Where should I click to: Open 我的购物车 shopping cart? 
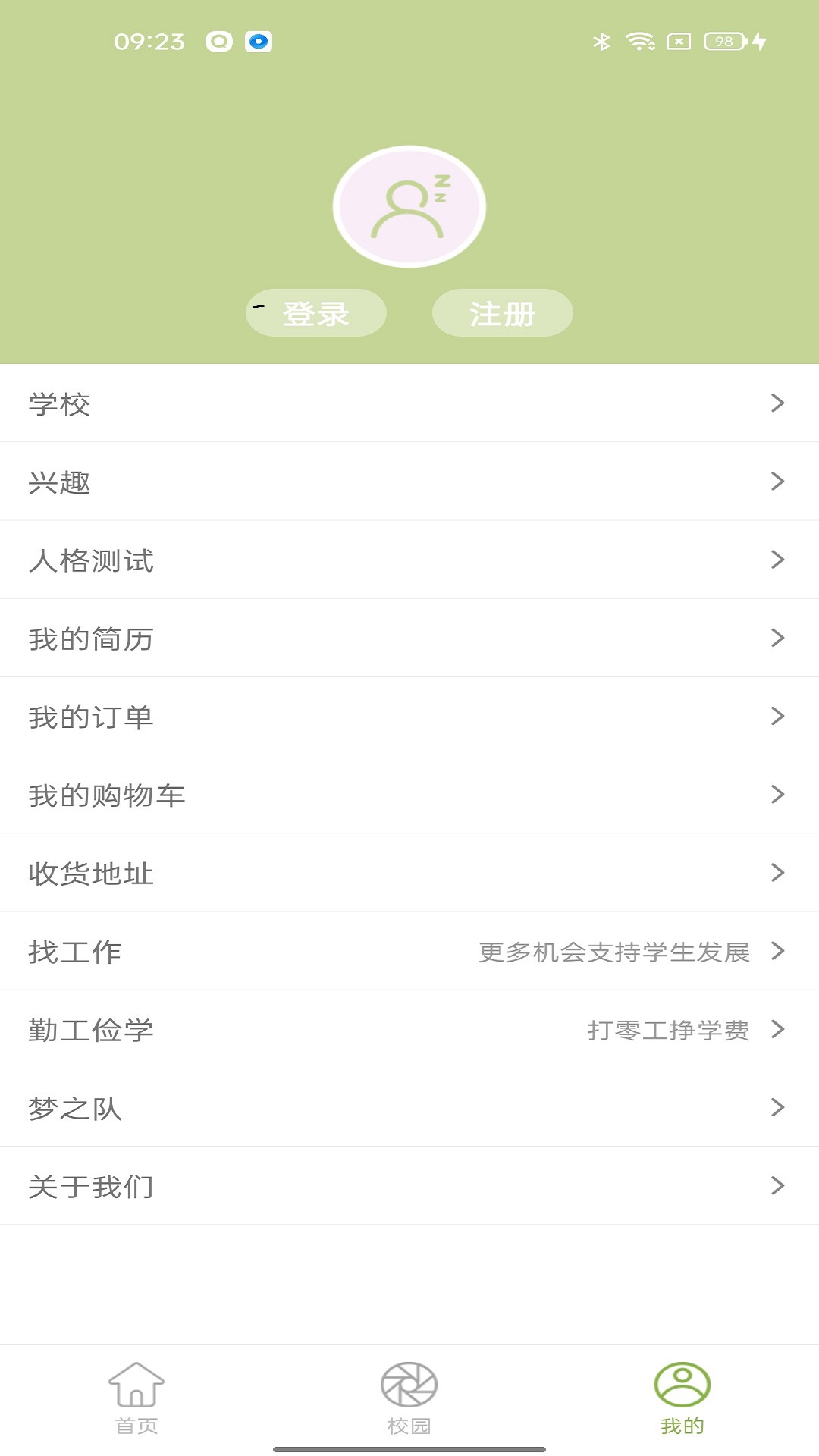[x=409, y=795]
